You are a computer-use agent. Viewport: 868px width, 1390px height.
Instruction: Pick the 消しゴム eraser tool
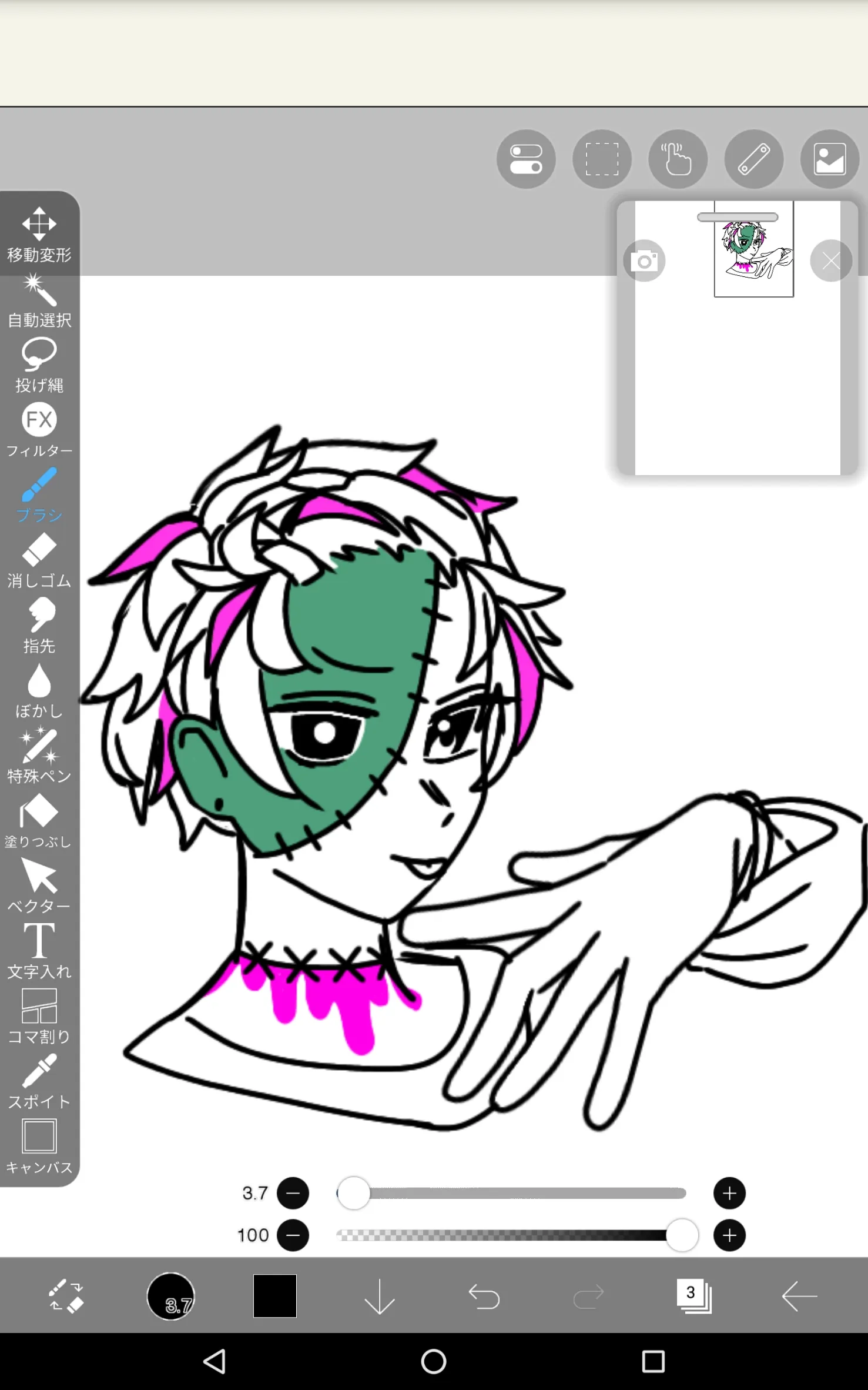coord(39,560)
